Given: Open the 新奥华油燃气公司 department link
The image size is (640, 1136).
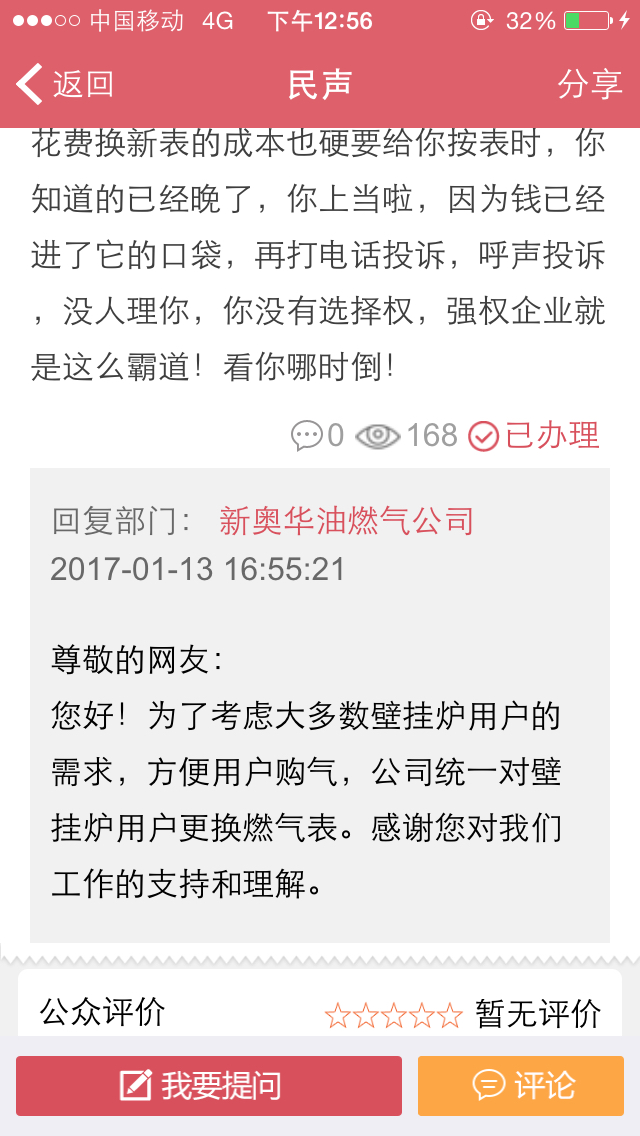Looking at the screenshot, I should pyautogui.click(x=346, y=521).
